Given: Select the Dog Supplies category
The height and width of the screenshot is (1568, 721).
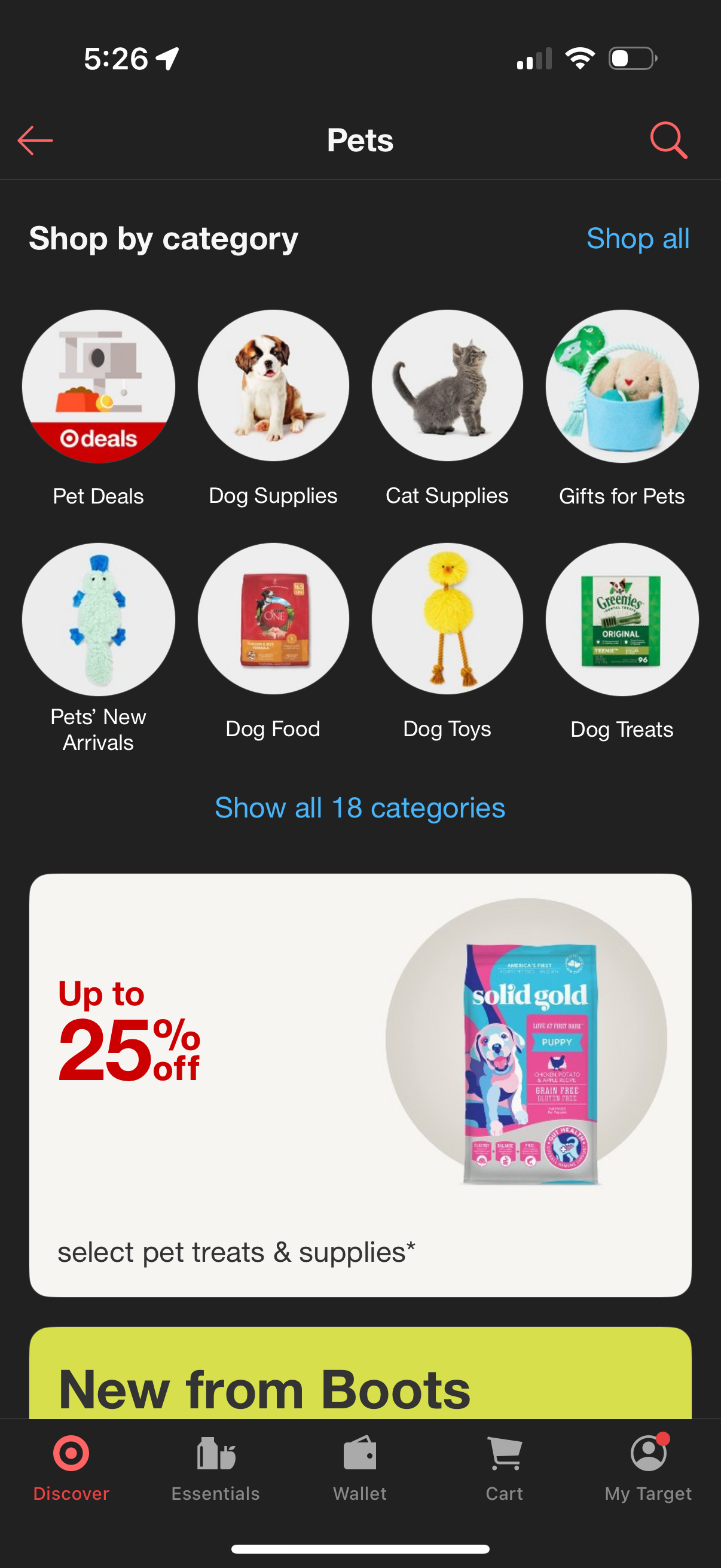Looking at the screenshot, I should [273, 385].
